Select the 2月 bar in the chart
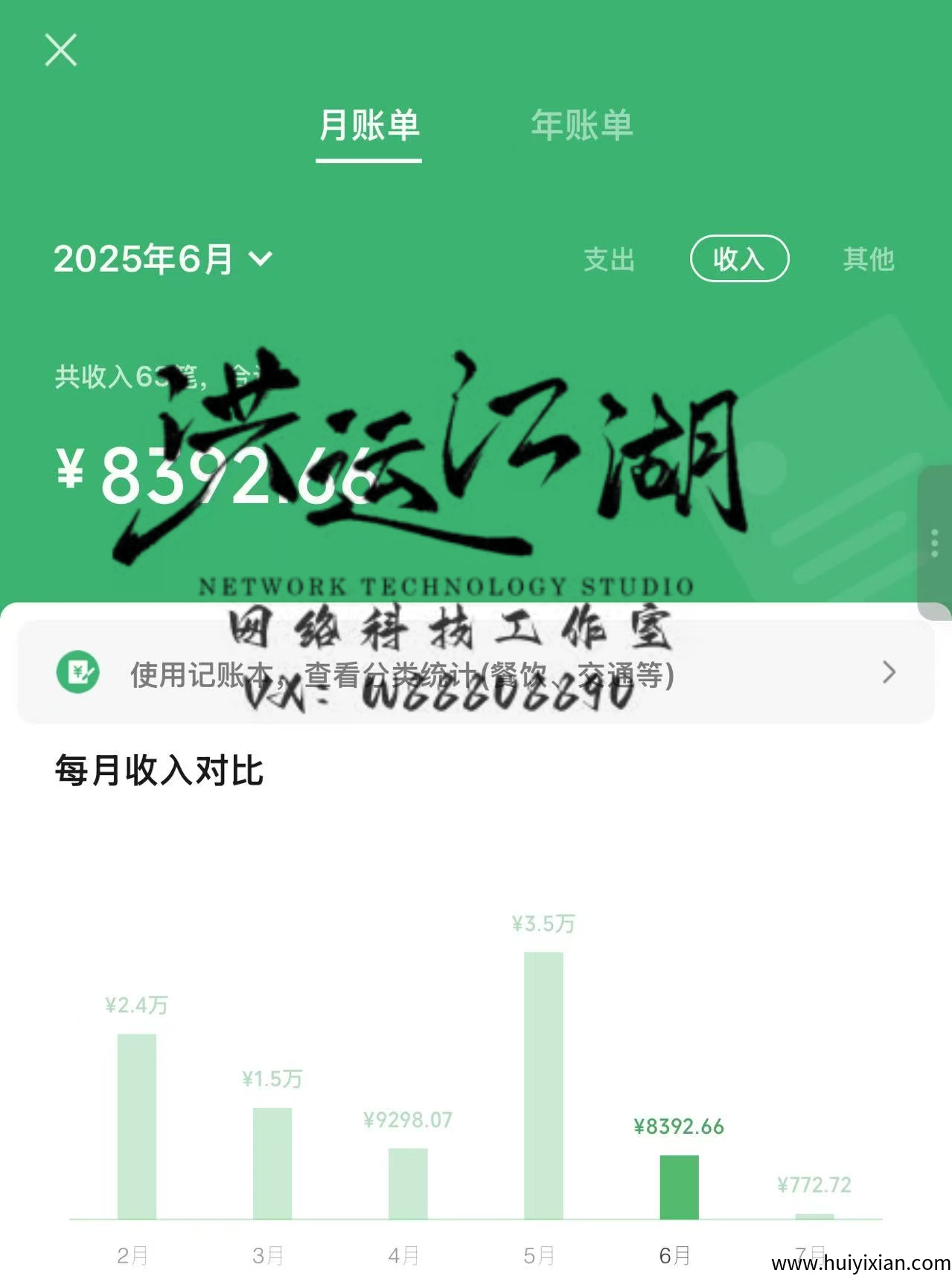The width and height of the screenshot is (952, 1276). point(137,1126)
